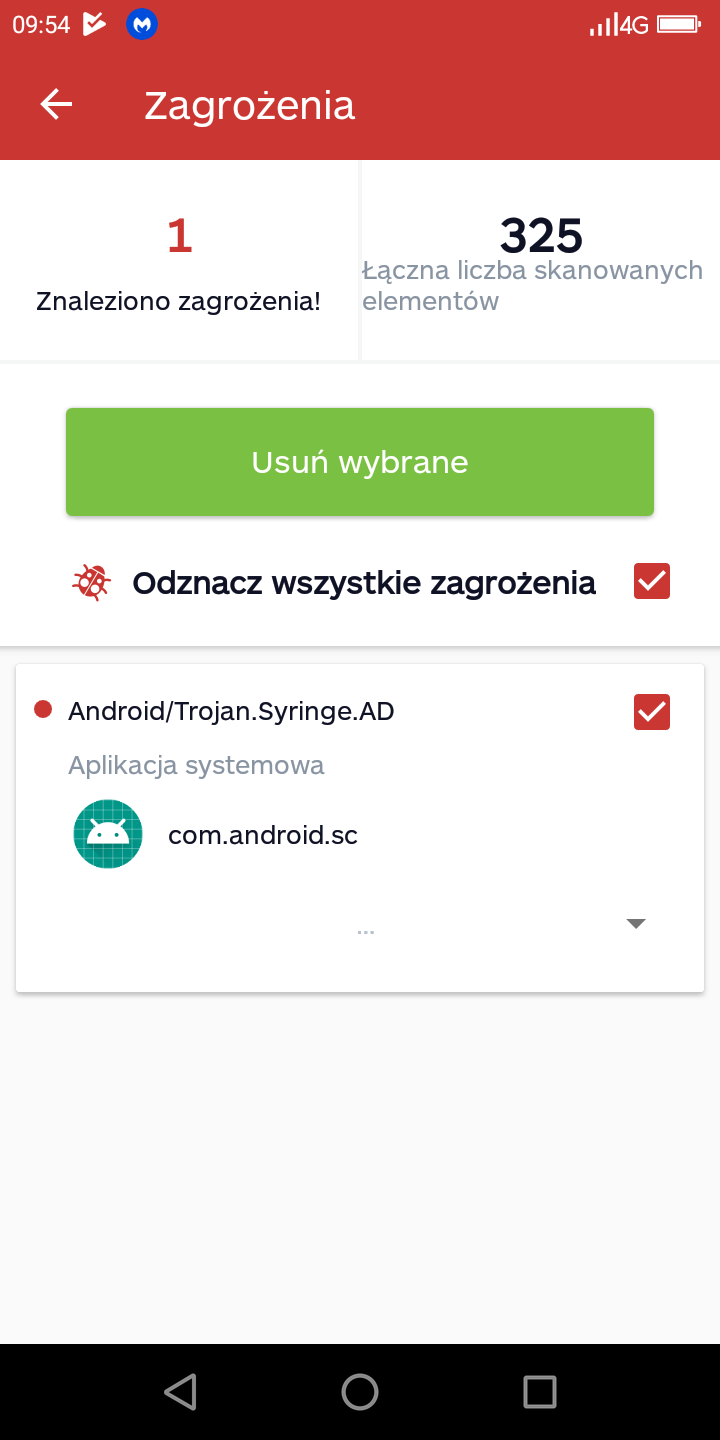Go back from the Zagrożenia screen
This screenshot has height=1440, width=720.
tap(56, 104)
